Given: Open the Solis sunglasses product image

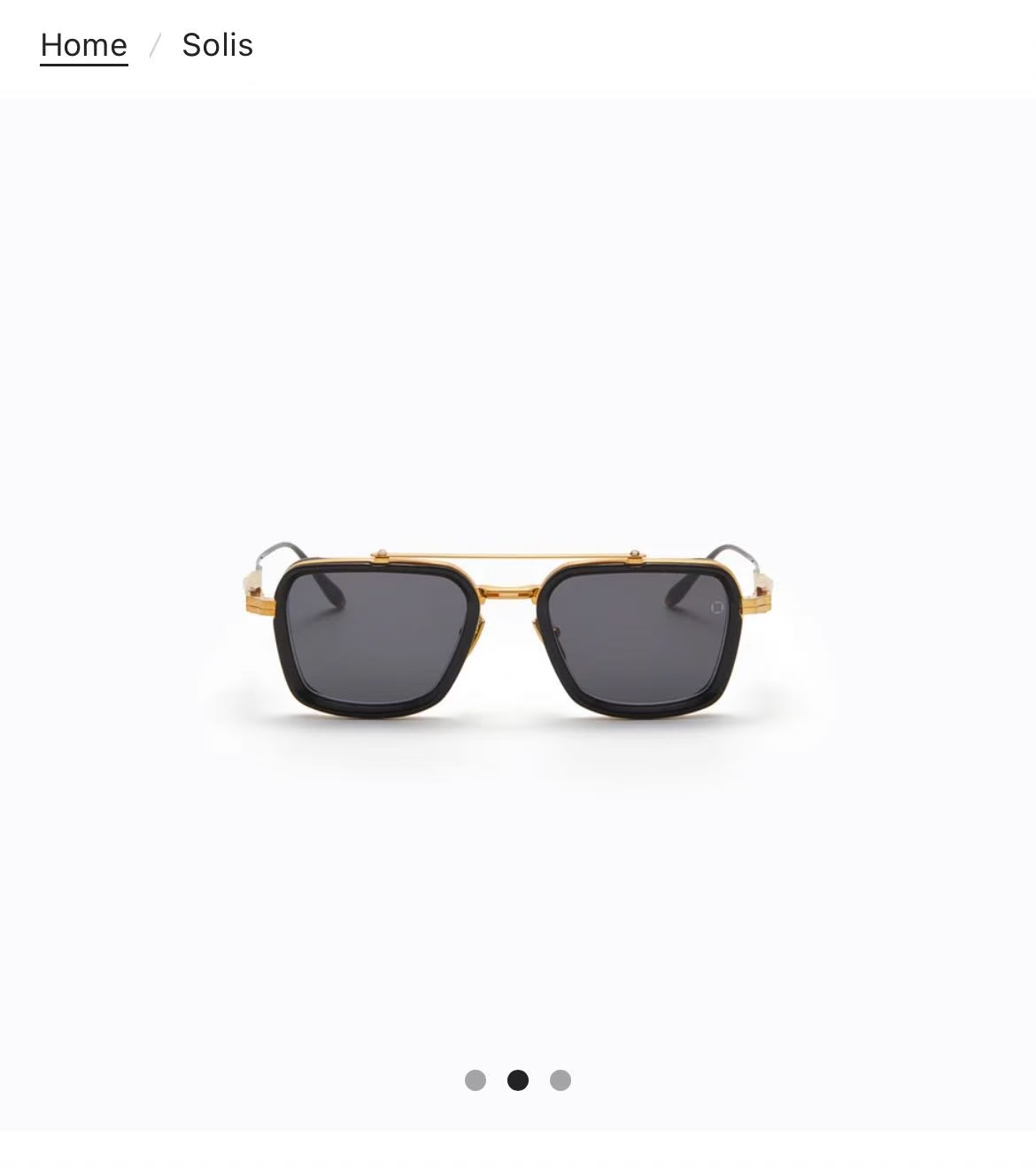Looking at the screenshot, I should 518,614.
